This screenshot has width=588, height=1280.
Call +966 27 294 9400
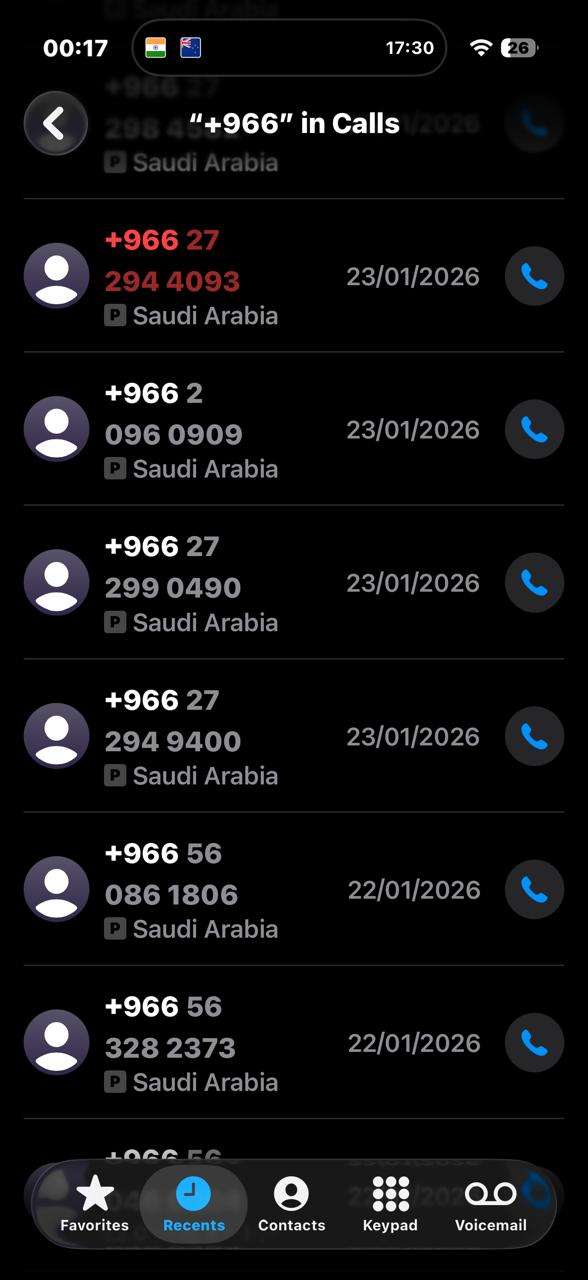(534, 736)
